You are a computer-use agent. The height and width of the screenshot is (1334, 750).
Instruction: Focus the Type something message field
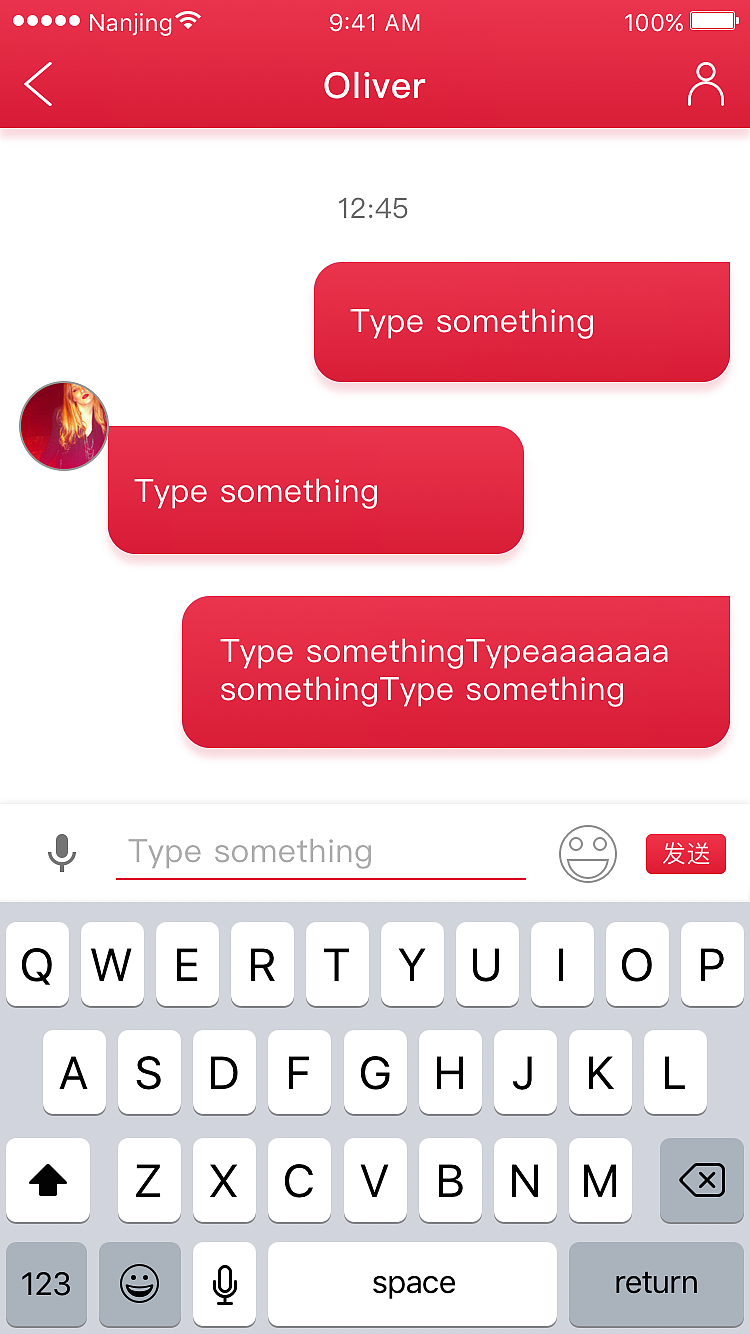pyautogui.click(x=320, y=852)
